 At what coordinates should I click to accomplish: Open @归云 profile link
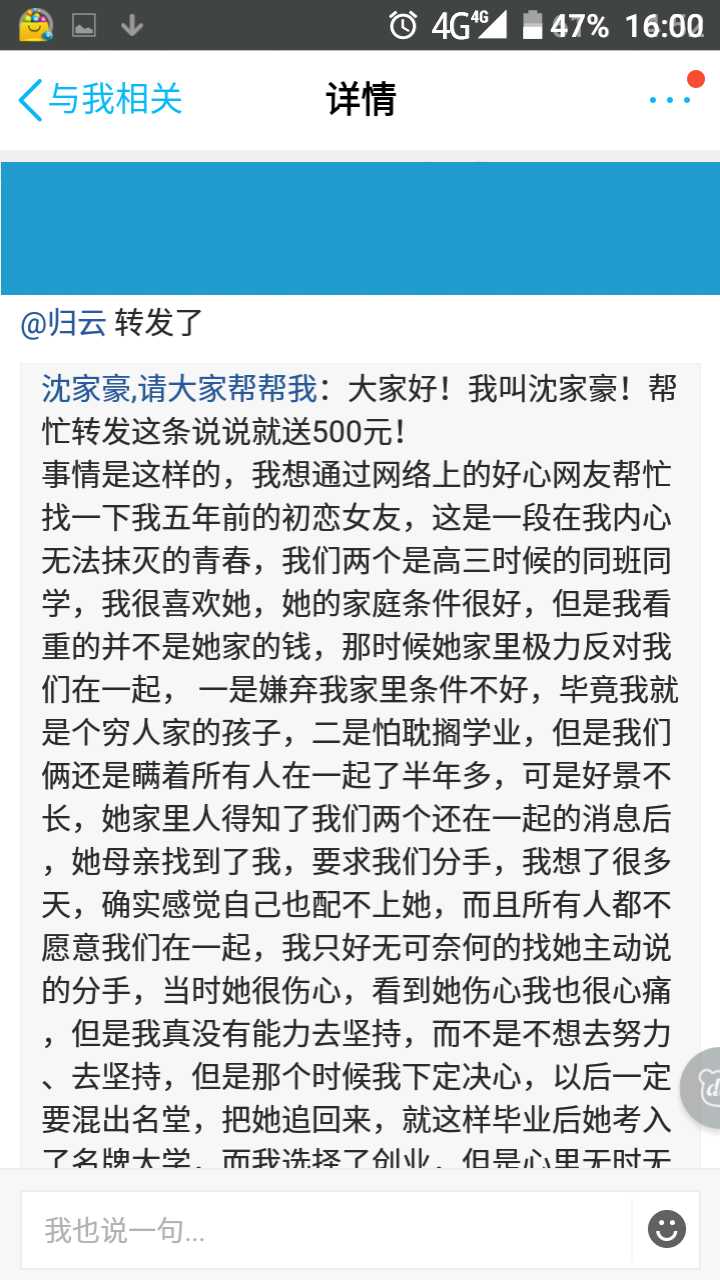tap(64, 323)
